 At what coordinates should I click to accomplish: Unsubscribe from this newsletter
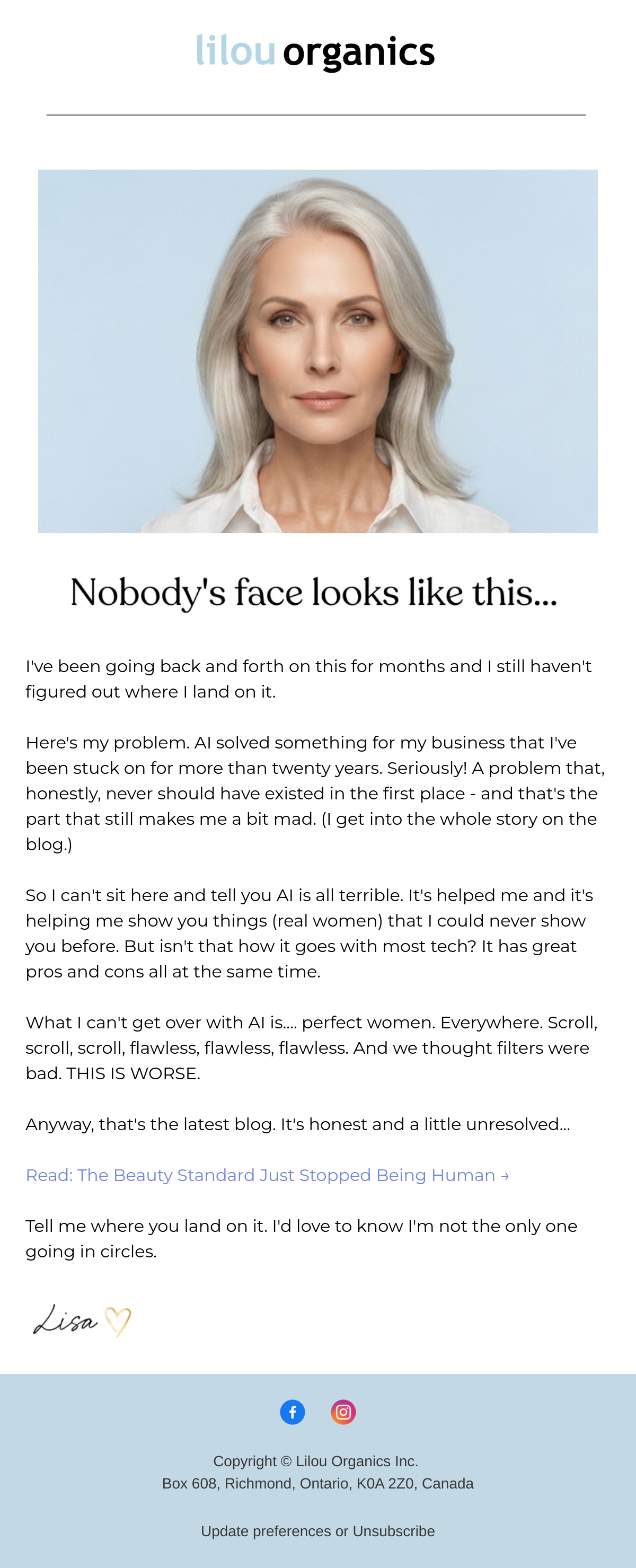pyautogui.click(x=394, y=1531)
